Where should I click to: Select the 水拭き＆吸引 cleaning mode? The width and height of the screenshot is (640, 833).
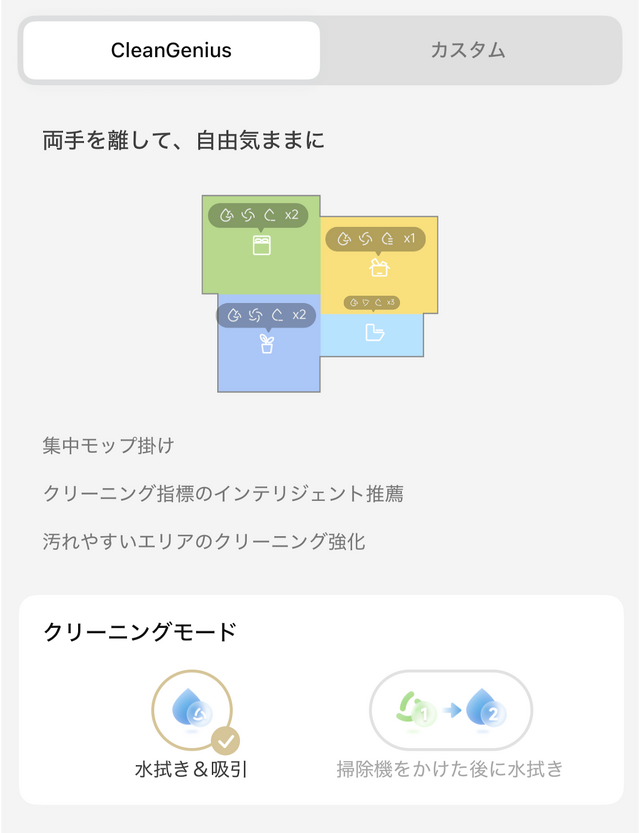191,712
